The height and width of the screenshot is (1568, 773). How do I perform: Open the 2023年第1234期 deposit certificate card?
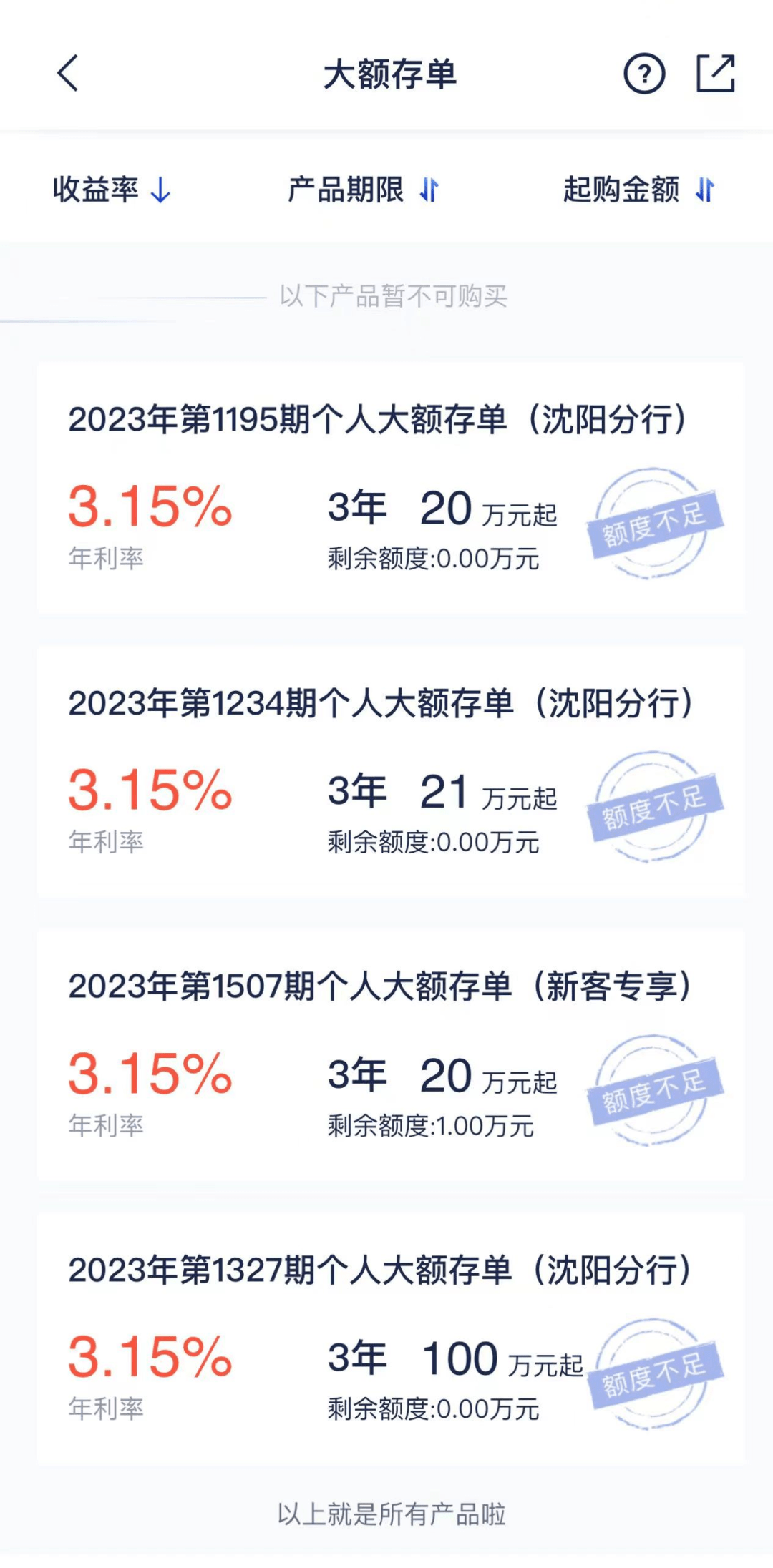(390, 771)
